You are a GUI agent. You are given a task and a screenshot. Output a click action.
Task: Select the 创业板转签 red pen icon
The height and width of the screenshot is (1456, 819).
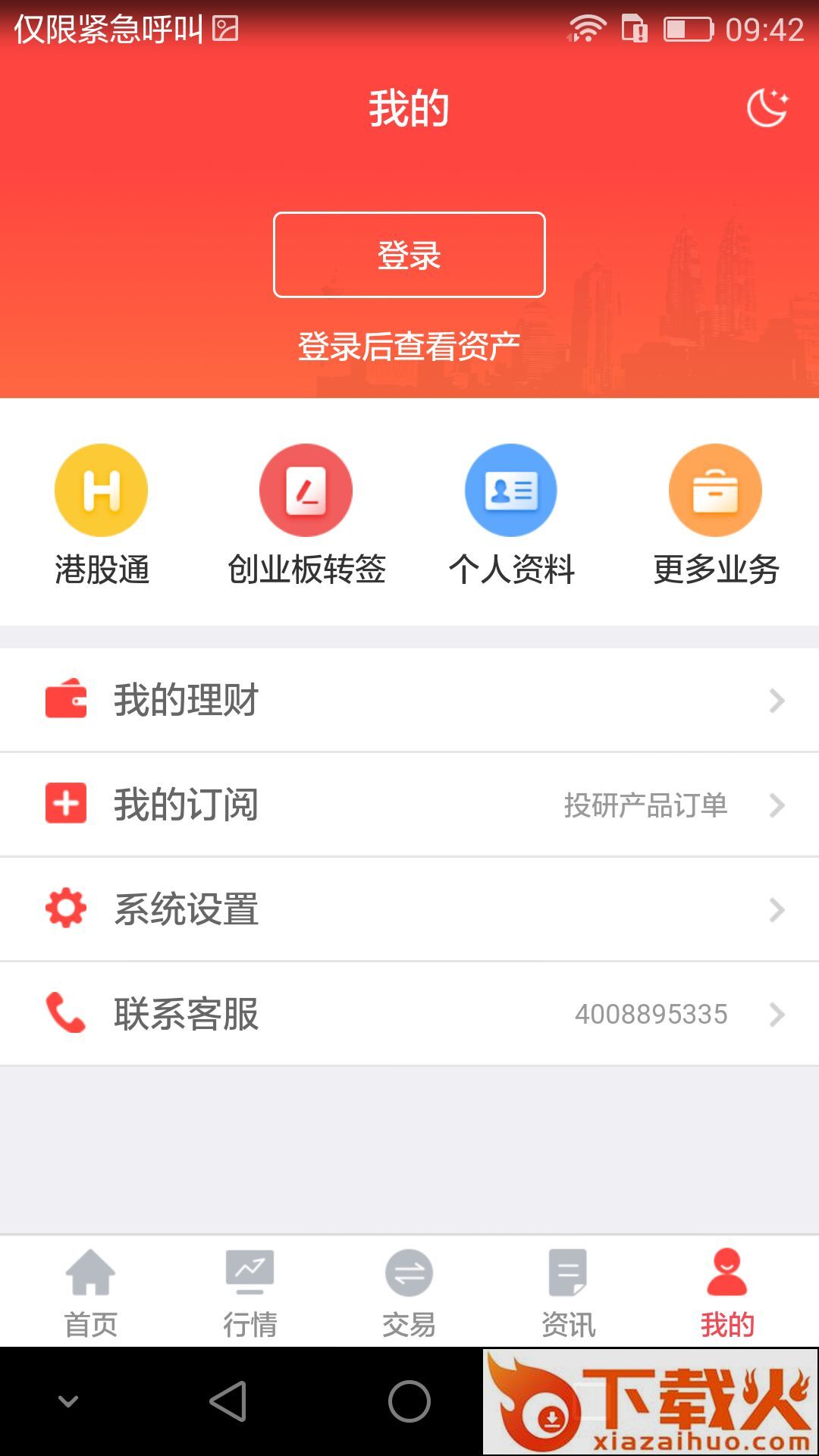pyautogui.click(x=305, y=490)
